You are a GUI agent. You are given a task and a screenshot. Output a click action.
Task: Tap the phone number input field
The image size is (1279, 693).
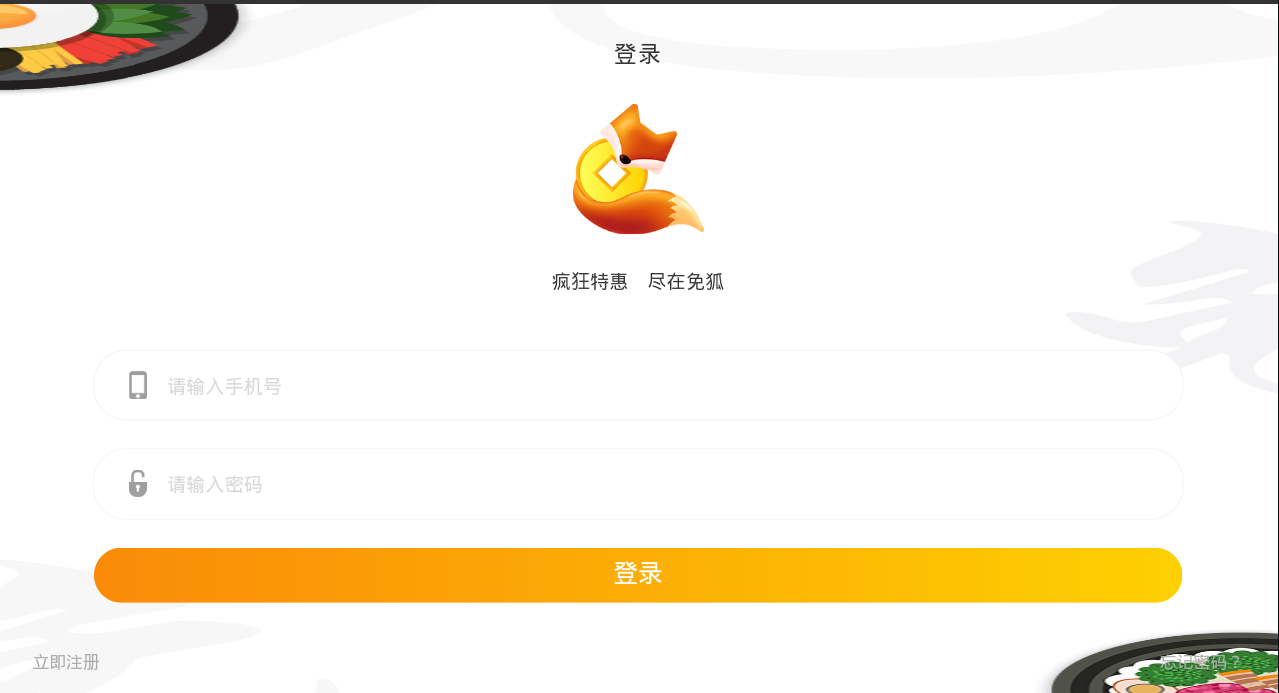pos(640,386)
